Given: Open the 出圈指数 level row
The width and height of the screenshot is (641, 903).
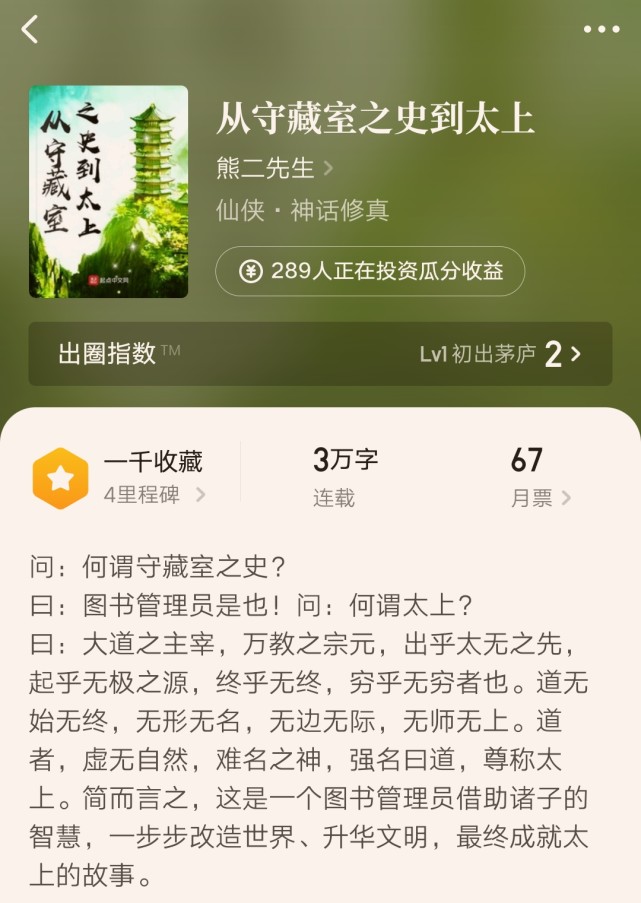Looking at the screenshot, I should click(x=320, y=354).
